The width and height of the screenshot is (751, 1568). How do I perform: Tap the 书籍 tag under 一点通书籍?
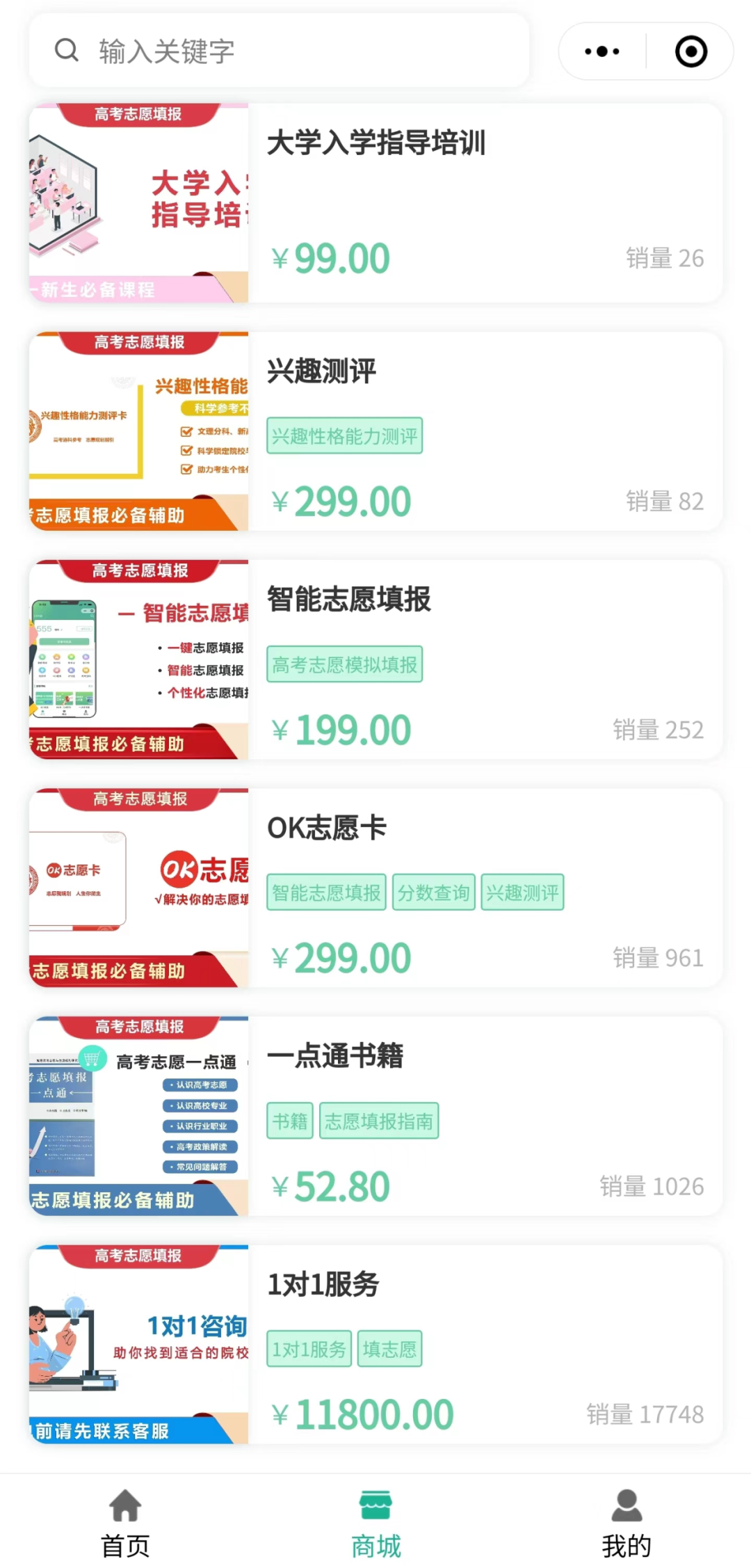(289, 1121)
